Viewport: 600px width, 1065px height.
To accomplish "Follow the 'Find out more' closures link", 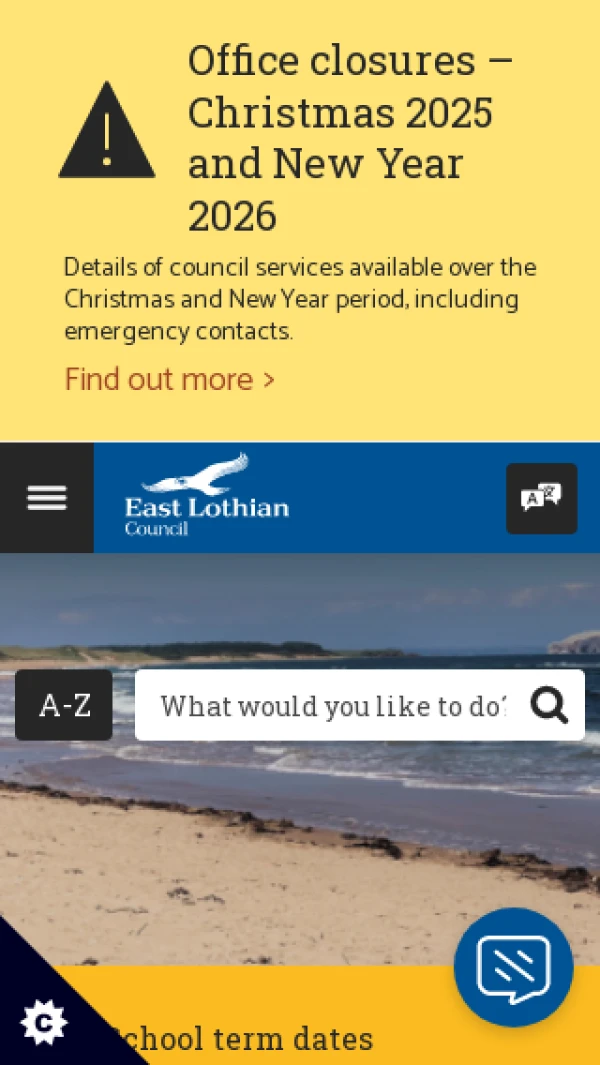I will point(169,380).
